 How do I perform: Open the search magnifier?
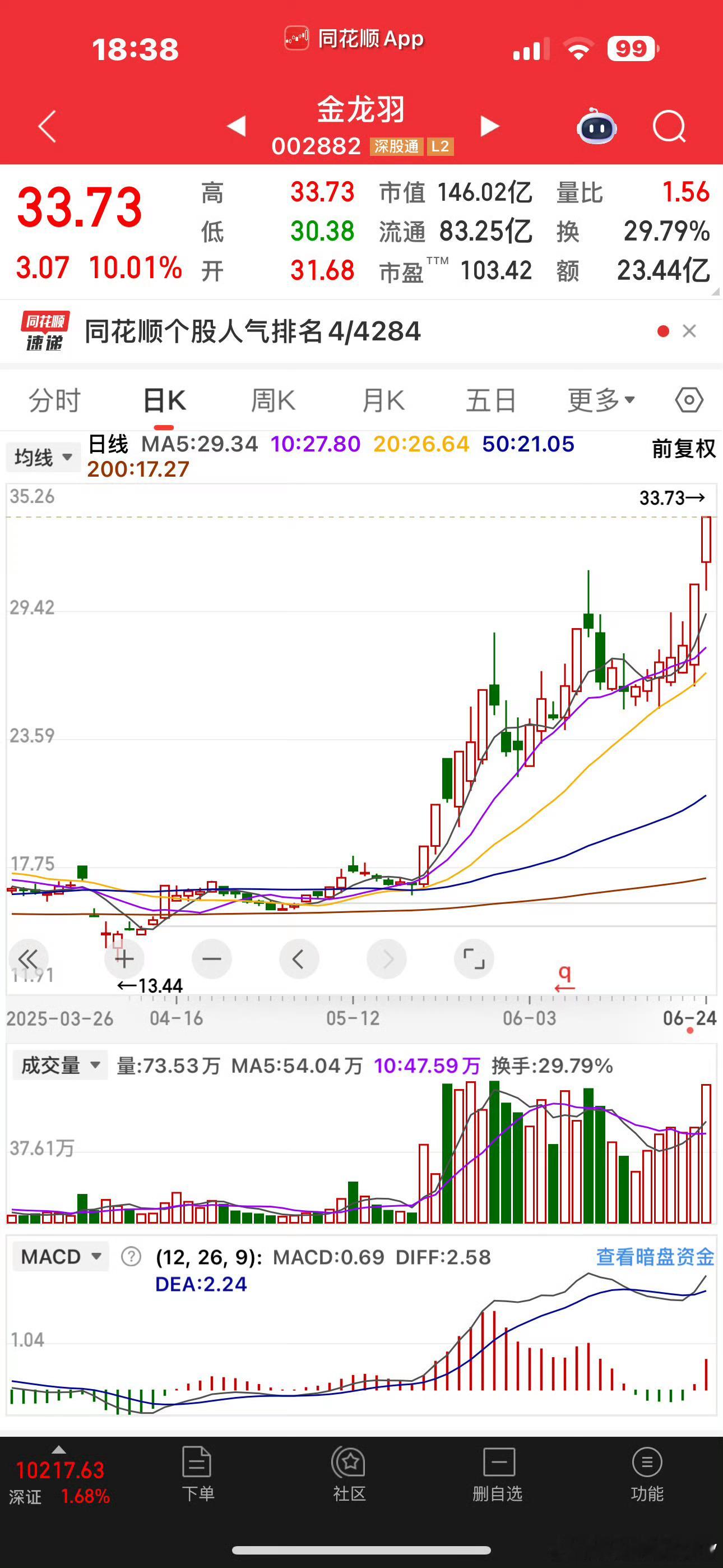coord(669,127)
